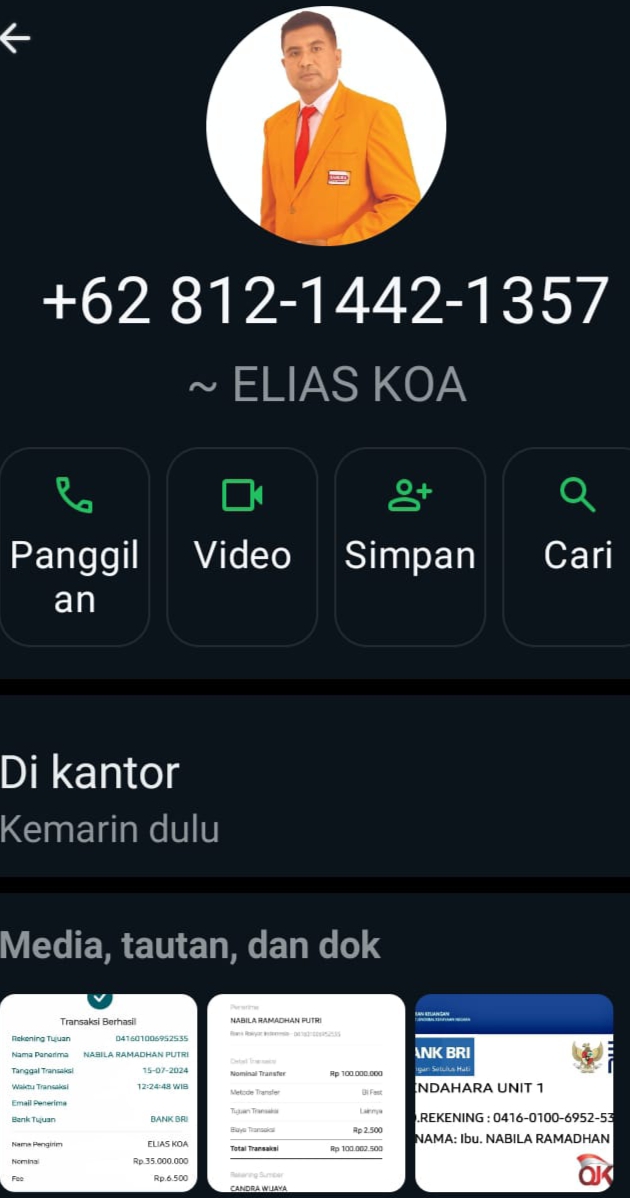Open the Transaksi Berhasil receipt image

99,1092
